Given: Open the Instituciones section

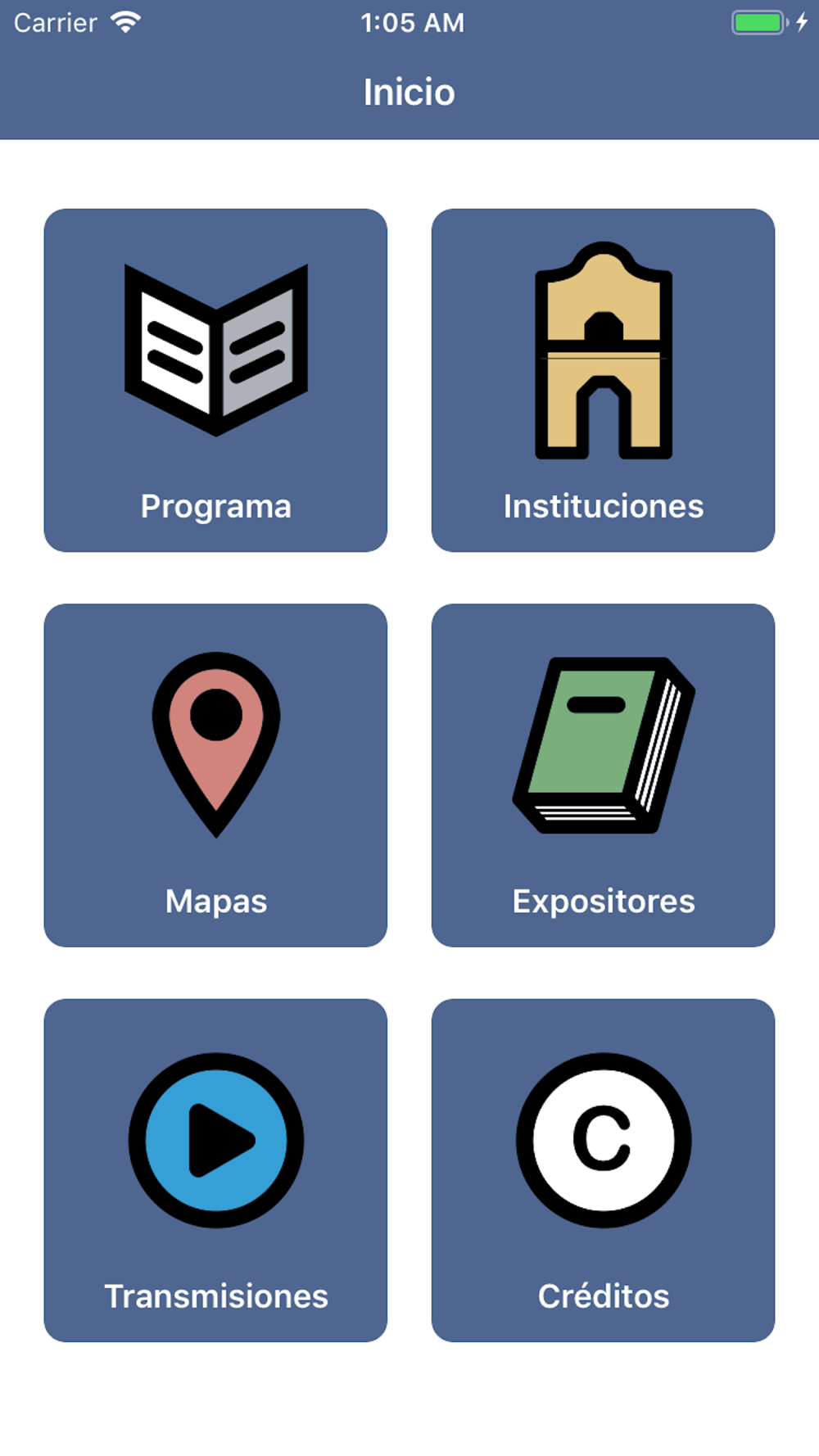Looking at the screenshot, I should (x=603, y=380).
